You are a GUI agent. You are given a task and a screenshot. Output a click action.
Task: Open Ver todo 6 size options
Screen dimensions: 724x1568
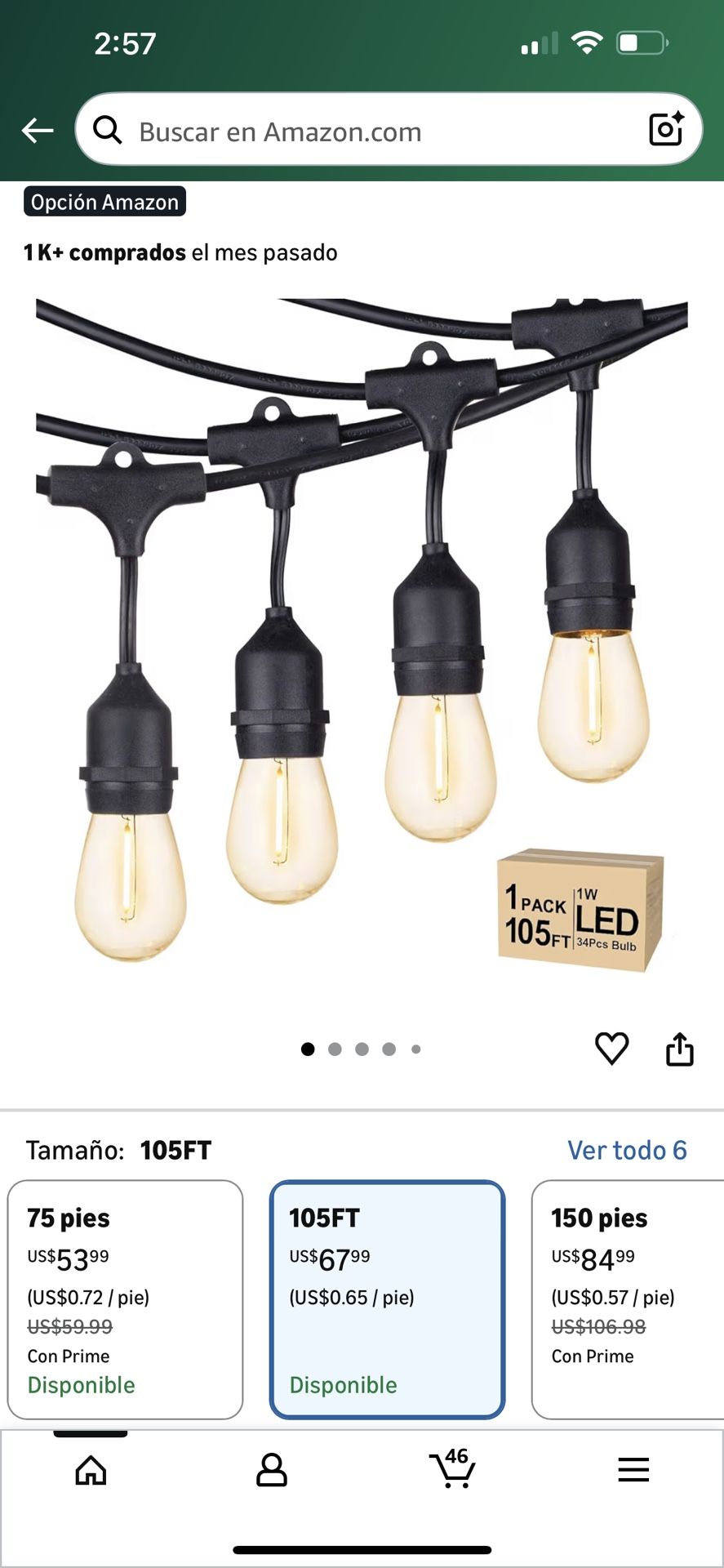(627, 1150)
